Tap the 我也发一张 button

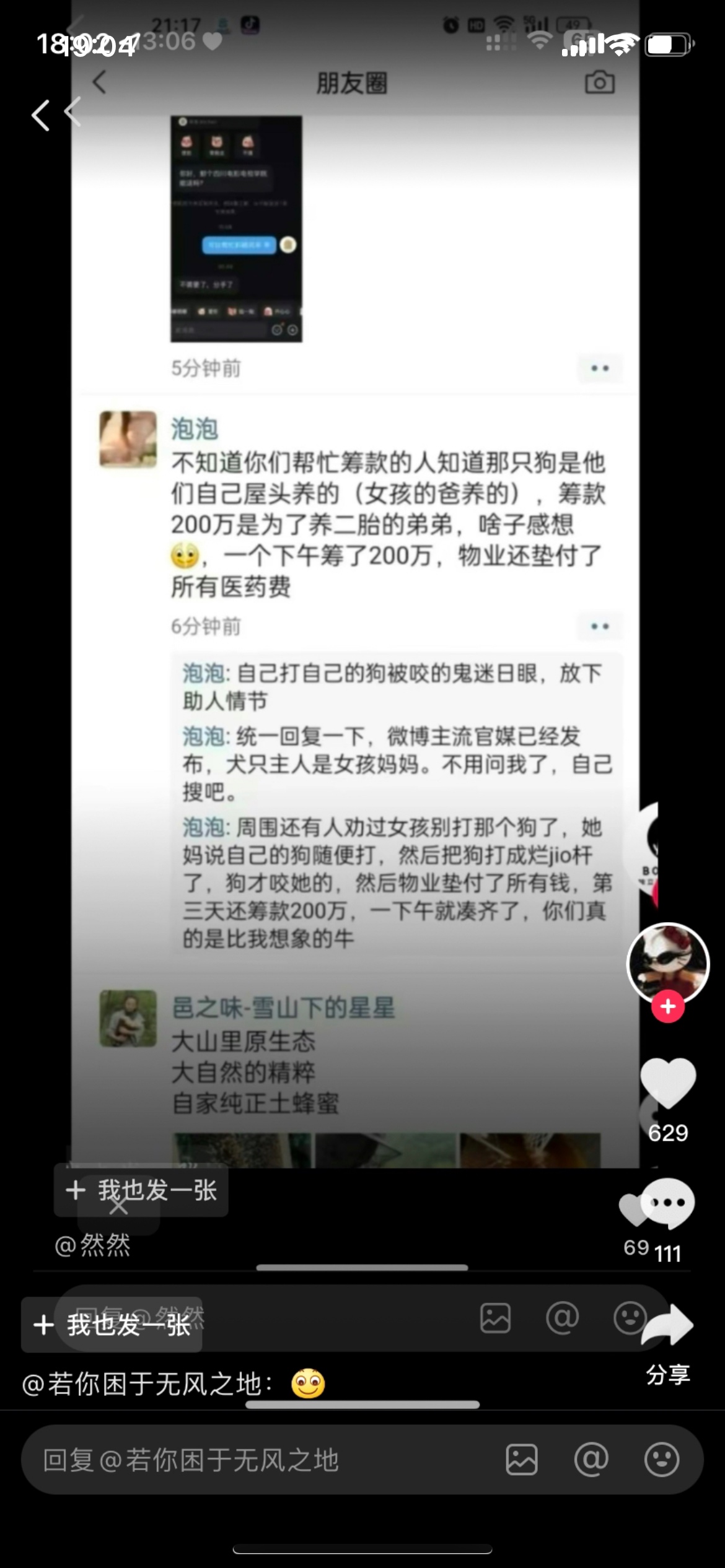pyautogui.click(x=112, y=1325)
